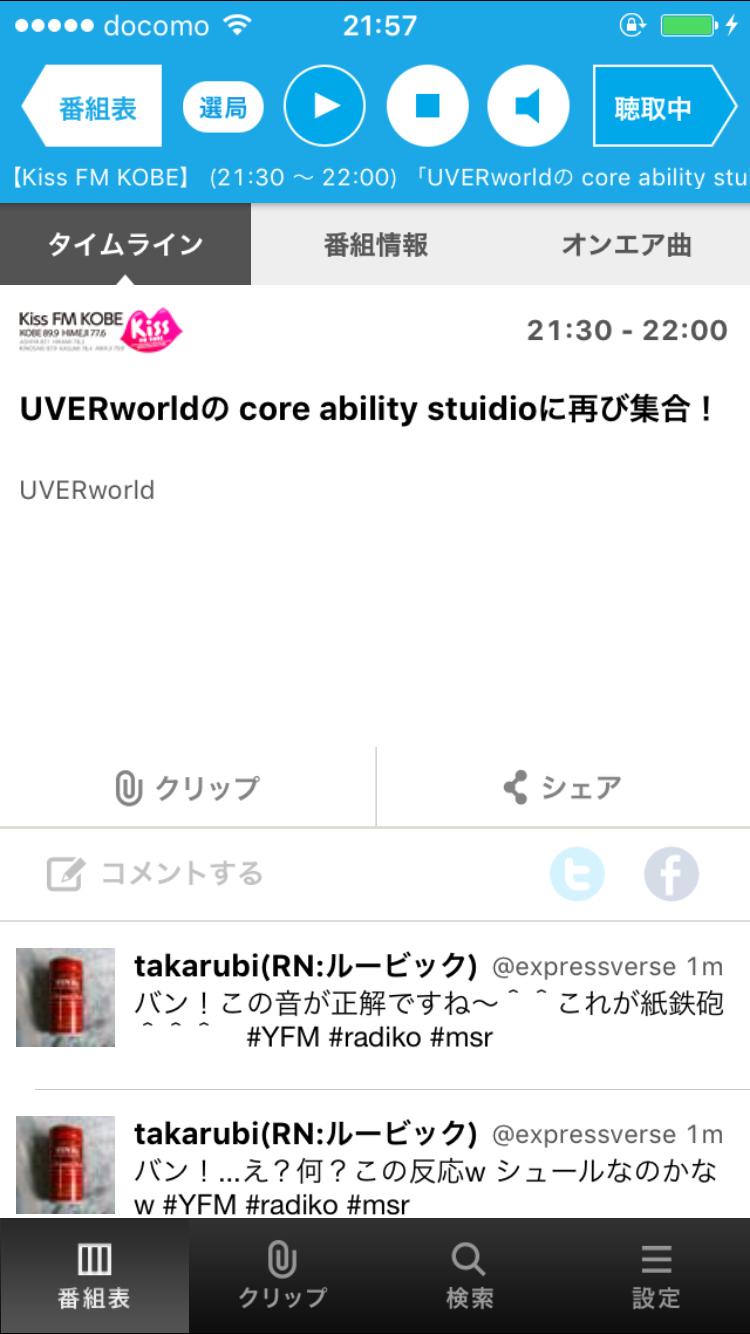Open the クリップ tab in bottom bar
750x1334 pixels.
click(x=282, y=1276)
